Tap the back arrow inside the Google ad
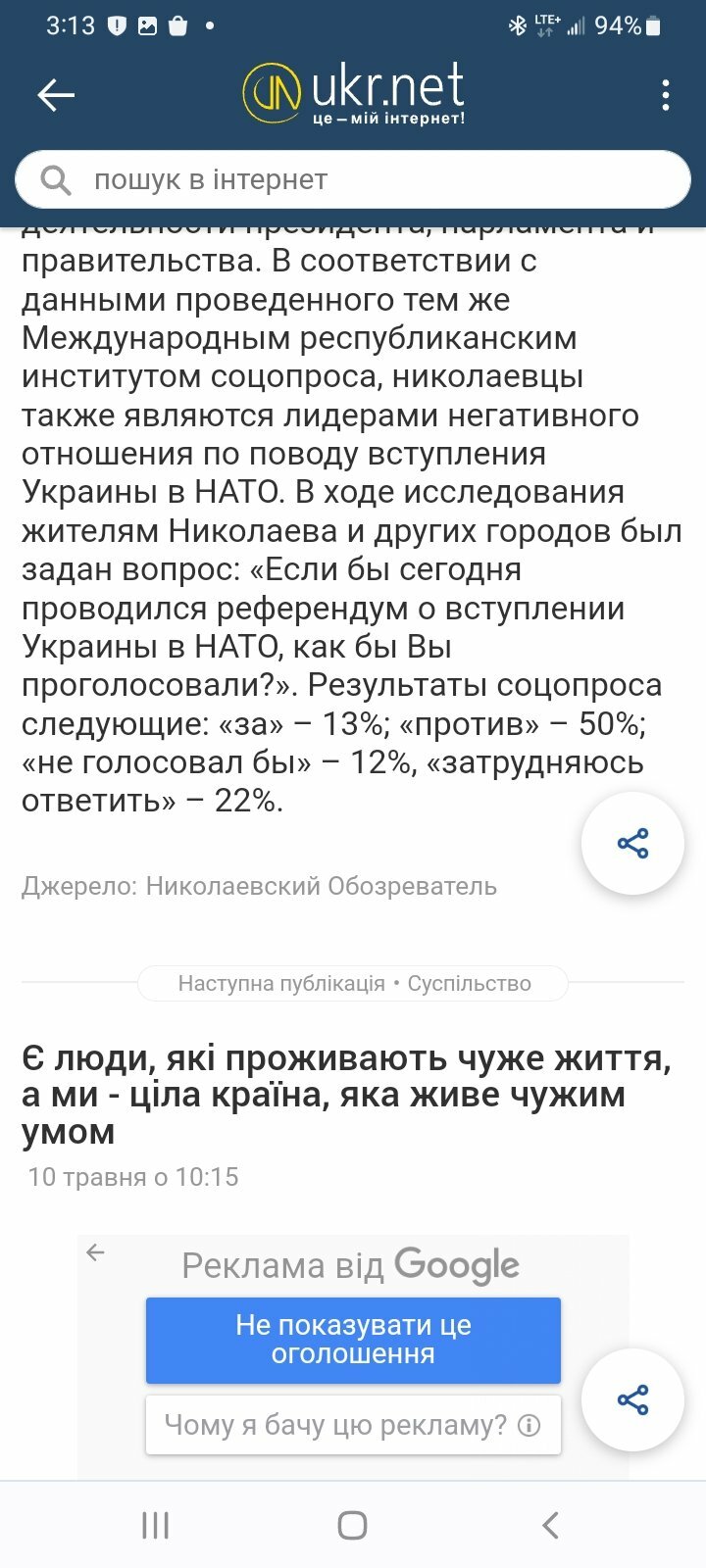Viewport: 706px width, 1568px height. coord(95,1252)
